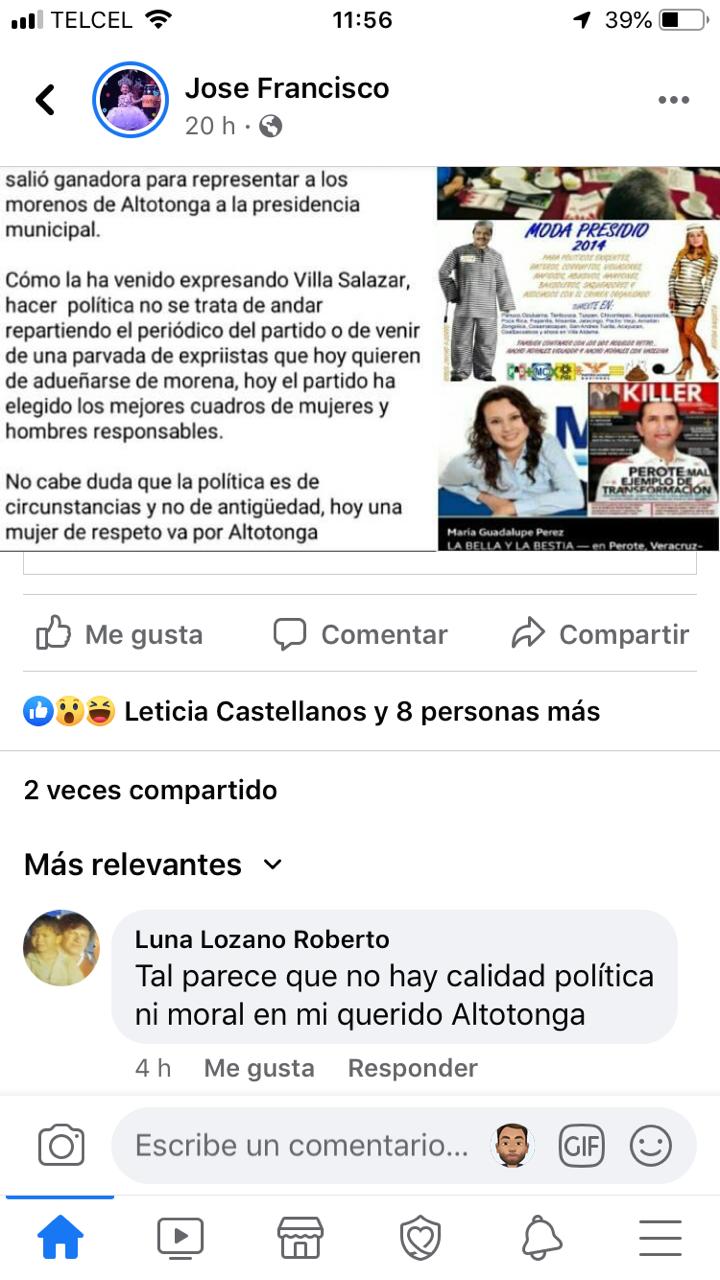Focus the Escribe un comentario field
Screen dimensions: 720x1280
coord(300,1145)
